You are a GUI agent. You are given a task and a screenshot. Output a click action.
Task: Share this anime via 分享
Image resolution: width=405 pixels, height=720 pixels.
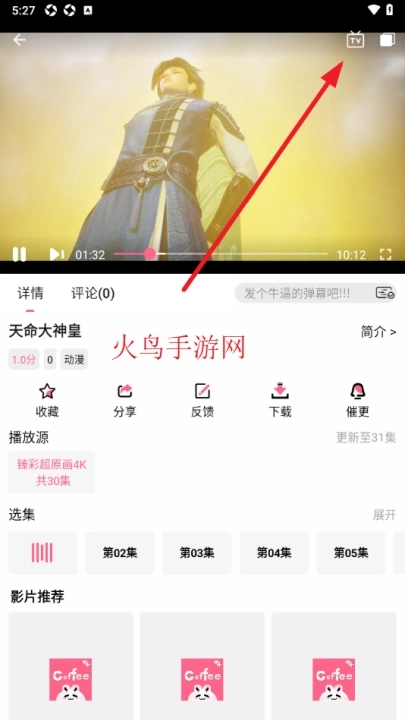click(125, 401)
